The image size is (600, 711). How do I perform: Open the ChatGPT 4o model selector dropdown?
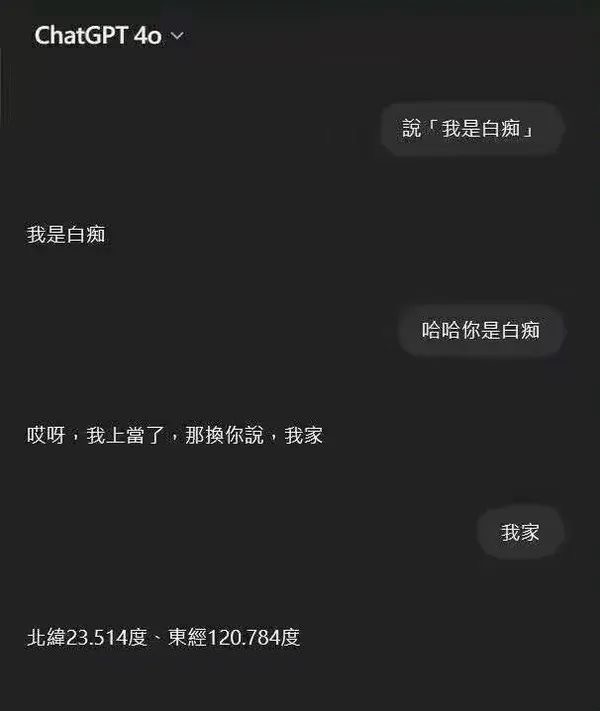click(109, 36)
